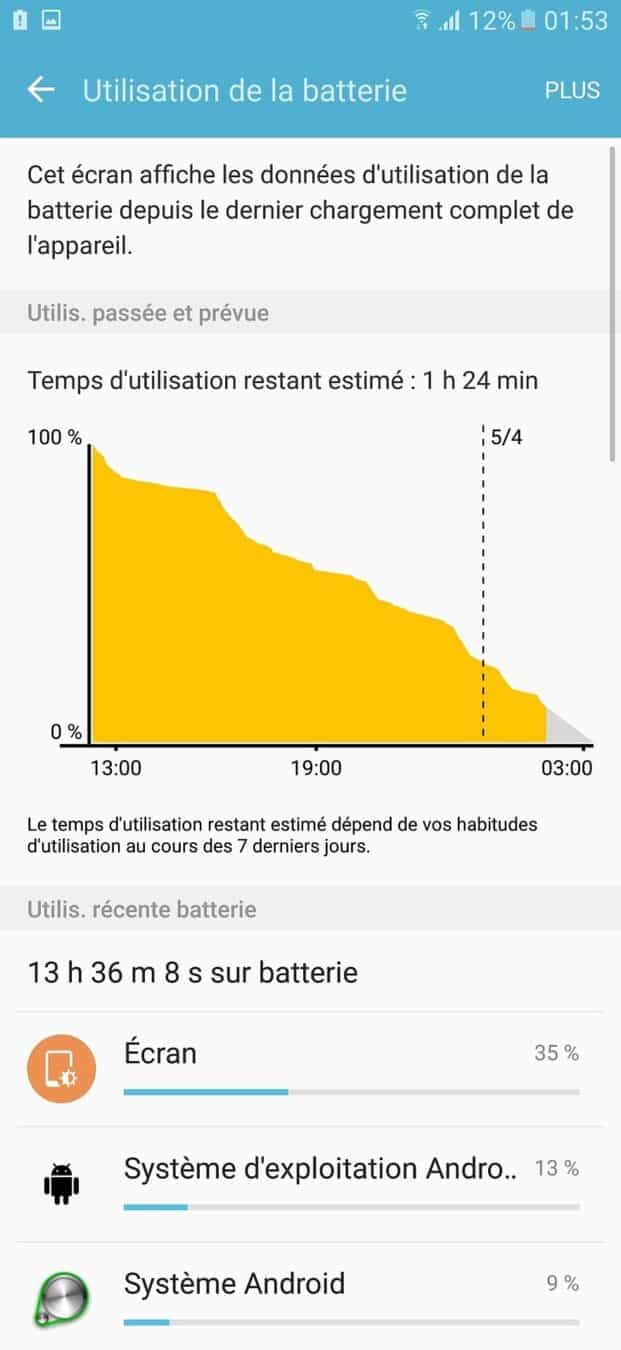Screen dimensions: 621x1350
Task: View Système d'exploitation Android battery details
Action: click(310, 1184)
